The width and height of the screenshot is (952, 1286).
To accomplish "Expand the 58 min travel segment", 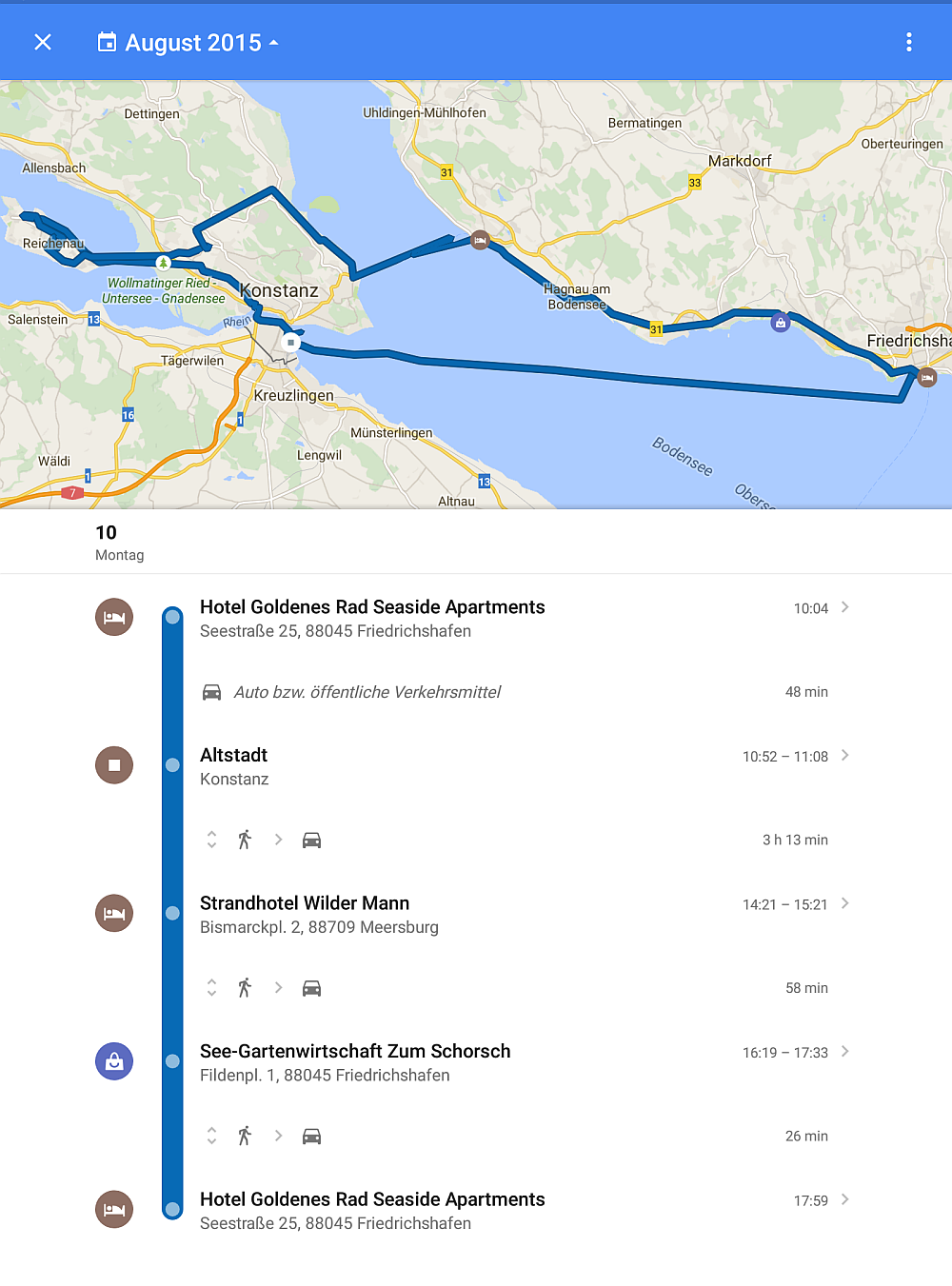I will click(211, 988).
